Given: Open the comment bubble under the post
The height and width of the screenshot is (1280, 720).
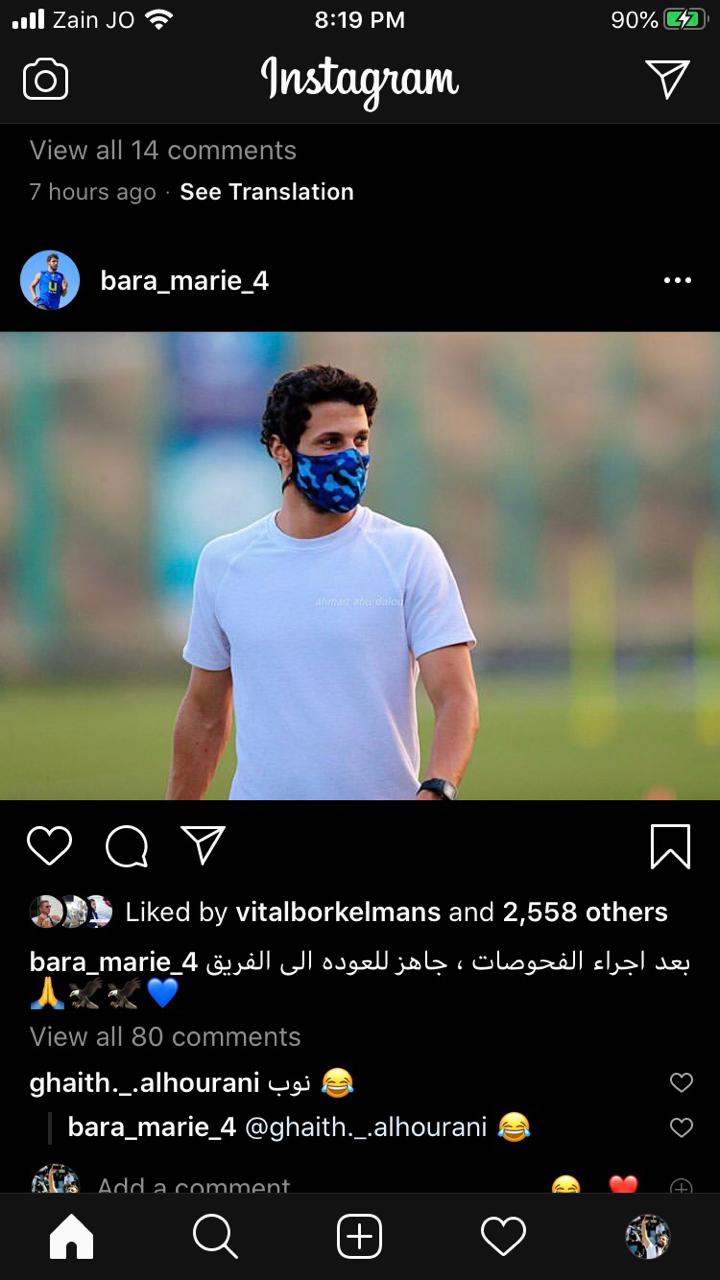Looking at the screenshot, I should pyautogui.click(x=127, y=846).
